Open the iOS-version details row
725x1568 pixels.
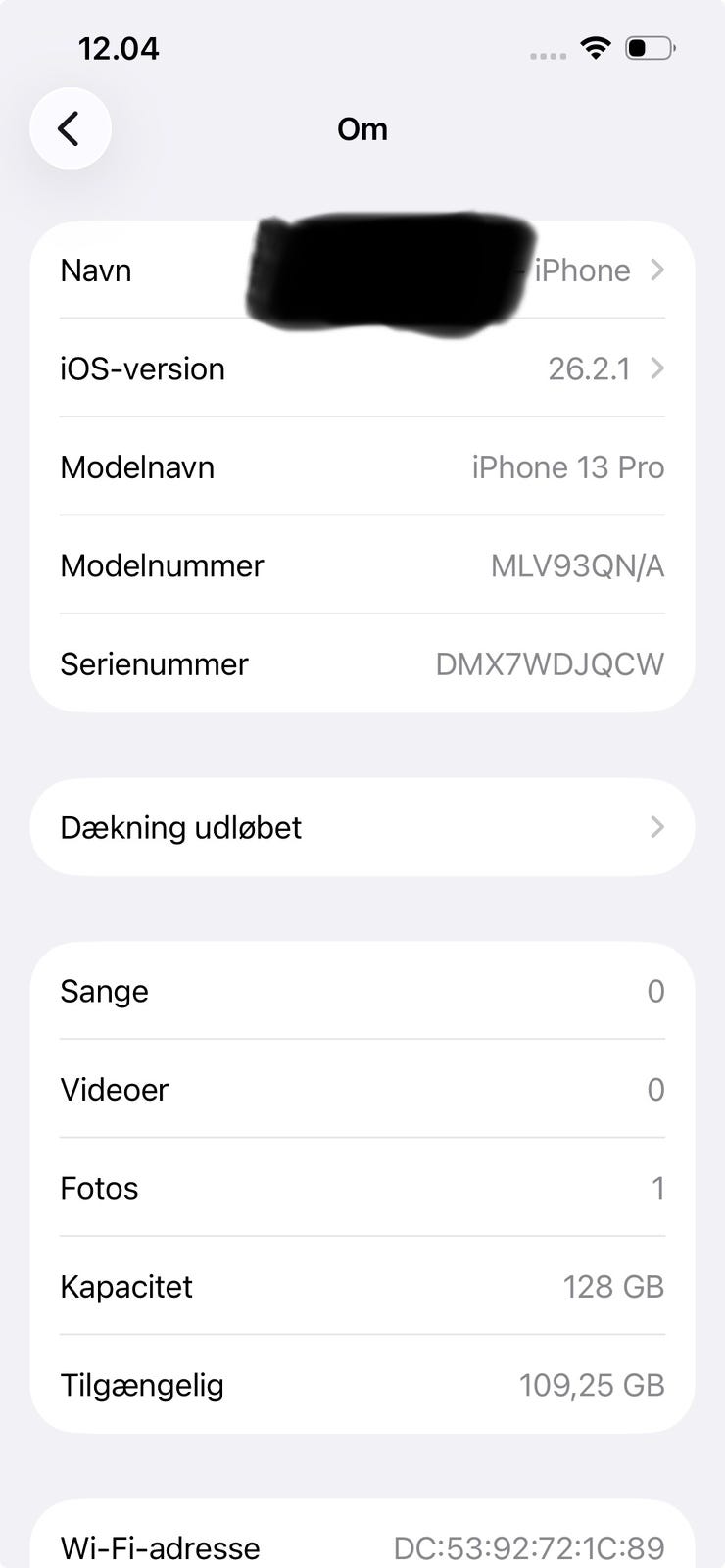pyautogui.click(x=362, y=368)
